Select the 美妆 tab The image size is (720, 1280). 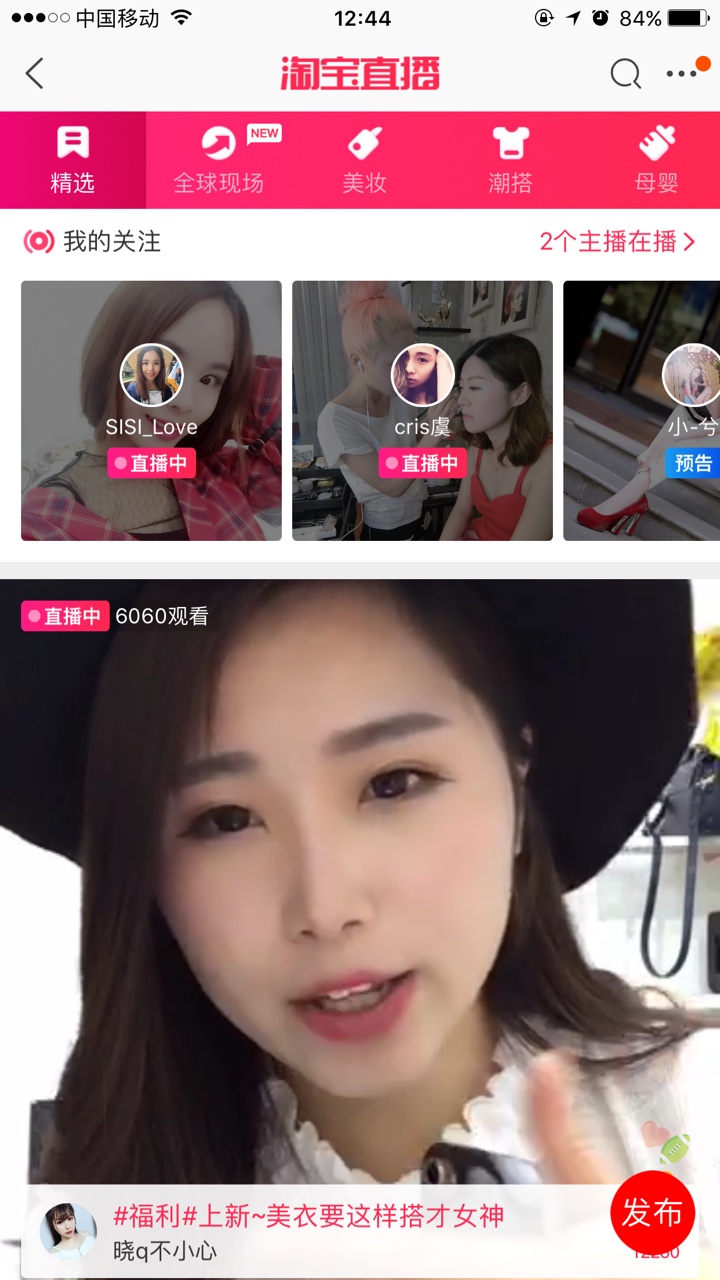click(x=364, y=160)
